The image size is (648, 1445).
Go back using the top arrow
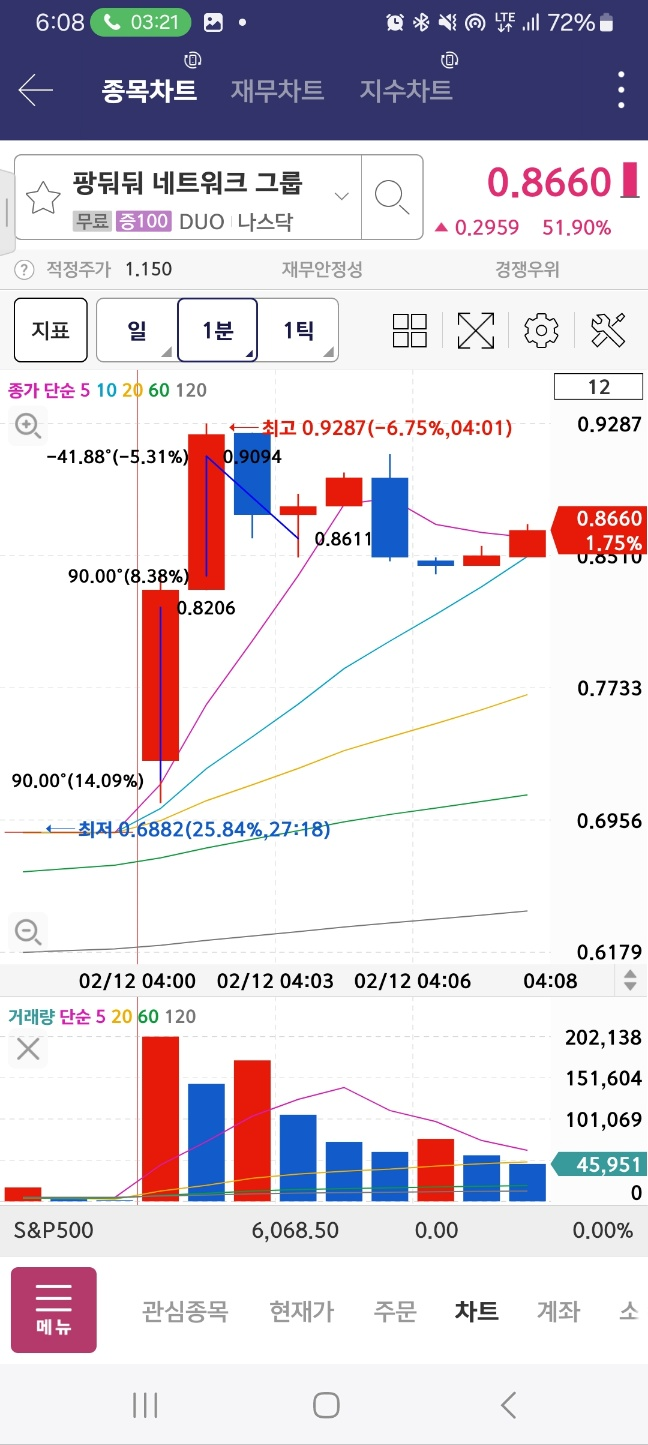coord(35,91)
